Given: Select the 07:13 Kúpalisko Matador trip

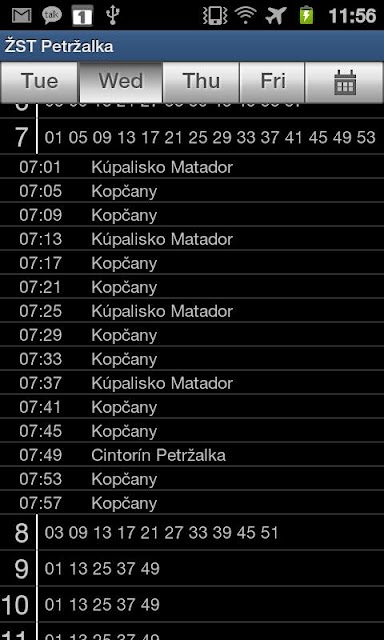Looking at the screenshot, I should [192, 239].
